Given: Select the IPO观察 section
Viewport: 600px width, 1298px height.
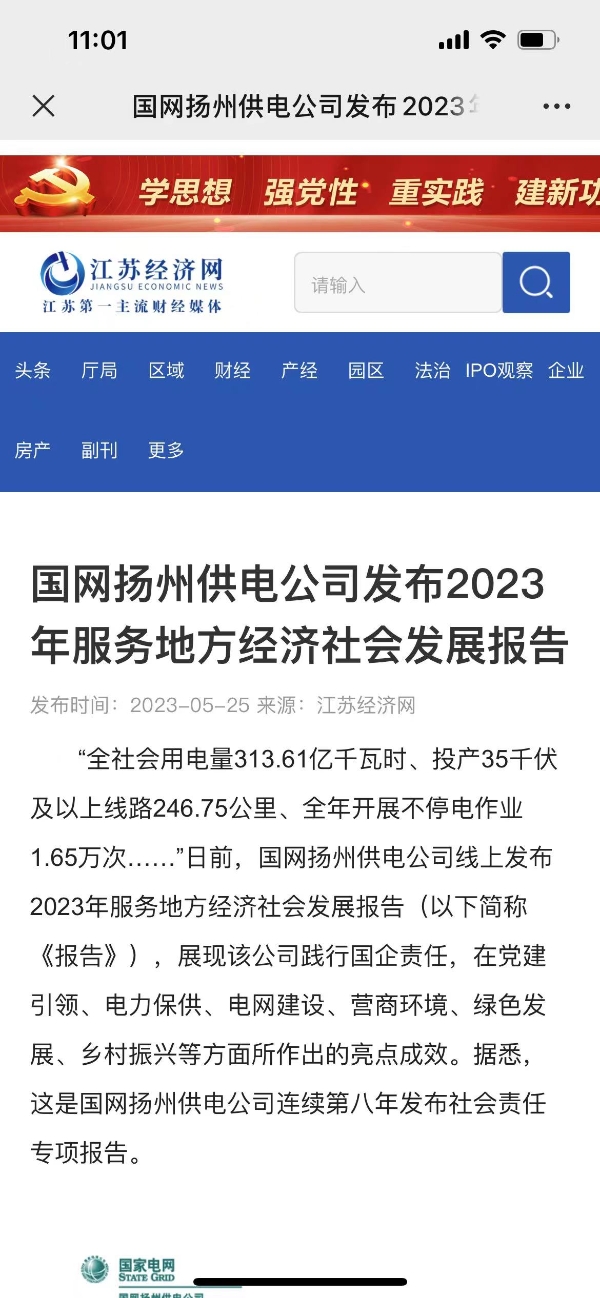Looking at the screenshot, I should pos(499,371).
